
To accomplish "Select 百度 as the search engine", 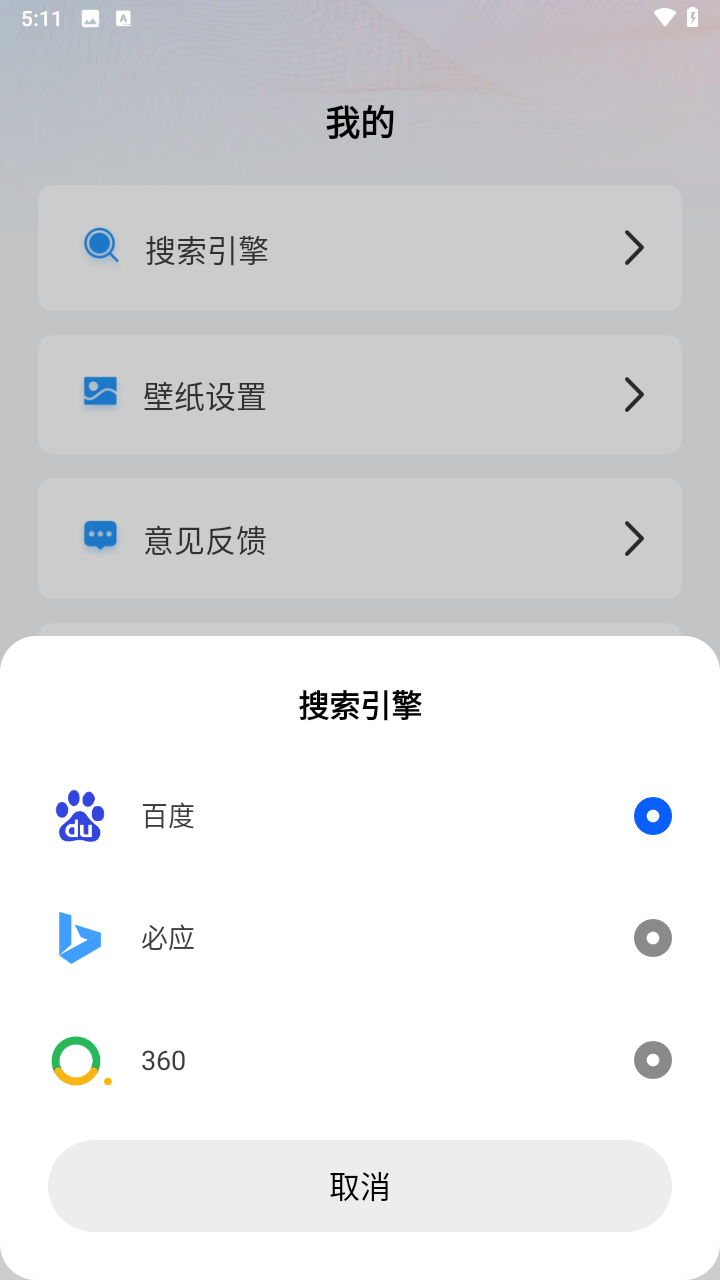I will coord(652,816).
